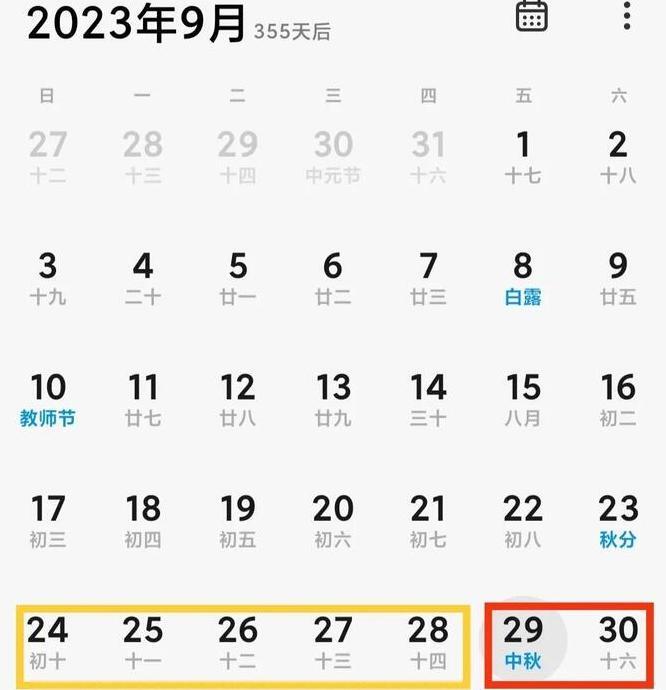Select September 8 marked 白露
Image resolution: width=666 pixels, height=690 pixels.
pyautogui.click(x=523, y=277)
